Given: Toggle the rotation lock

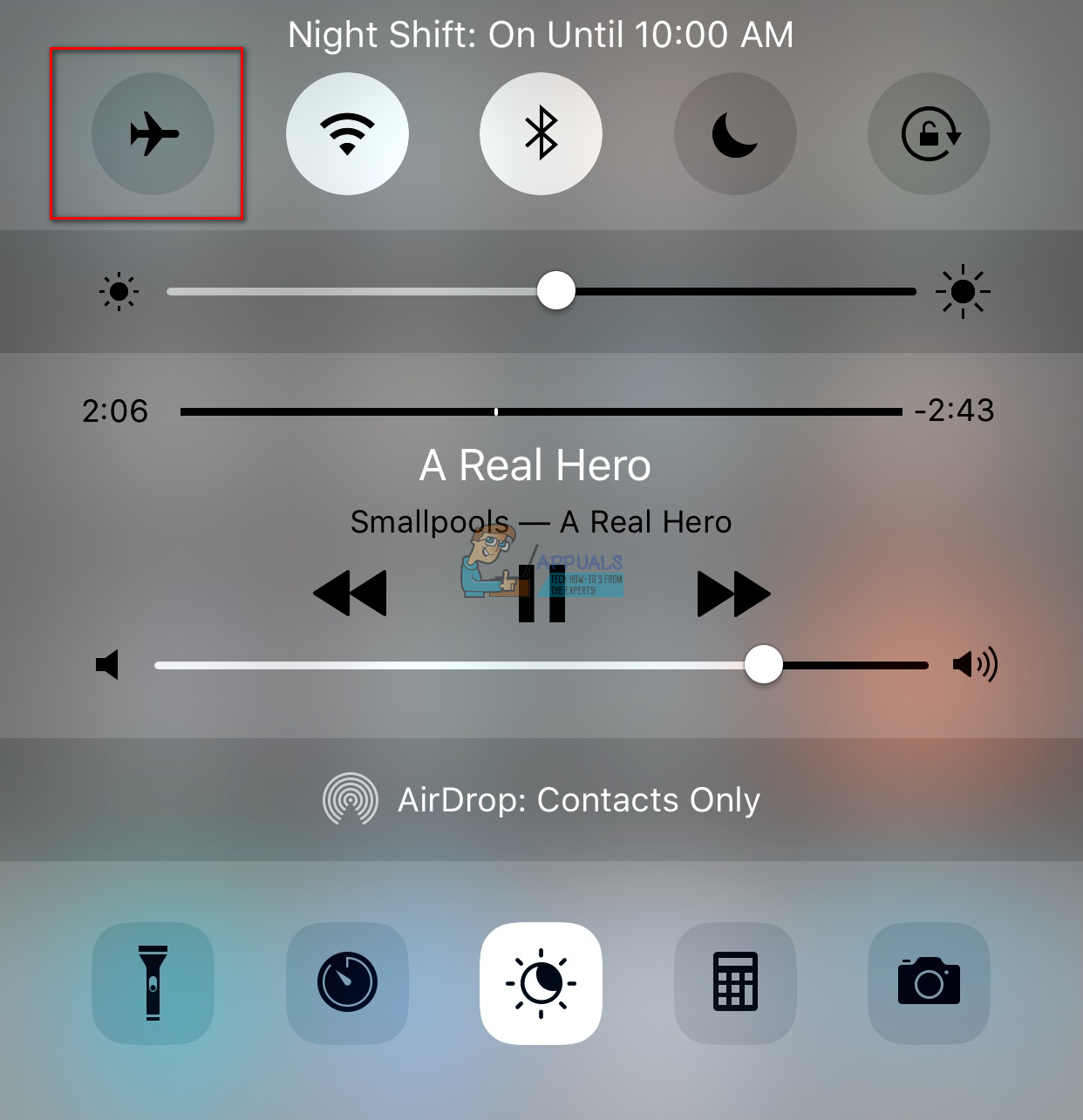Looking at the screenshot, I should pos(929,134).
